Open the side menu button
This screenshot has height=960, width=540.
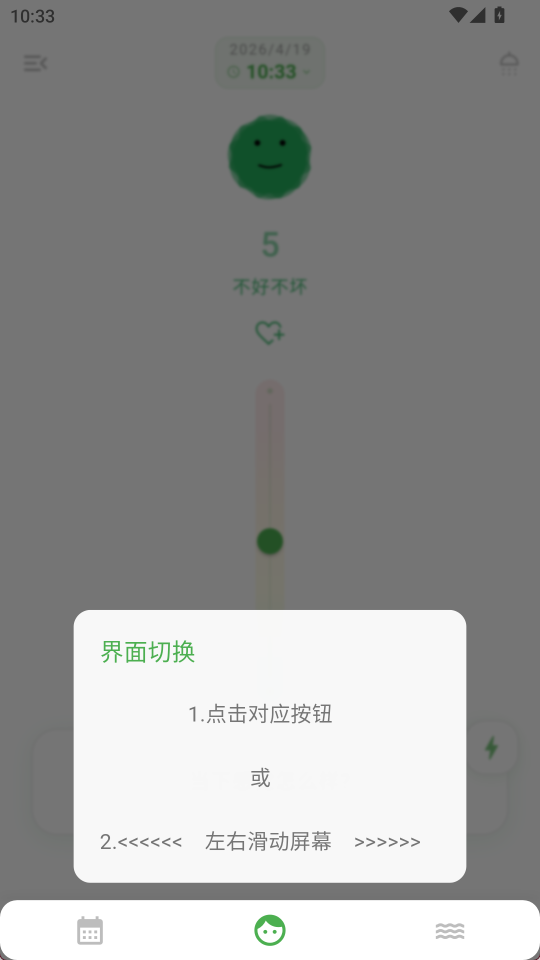tap(36, 63)
